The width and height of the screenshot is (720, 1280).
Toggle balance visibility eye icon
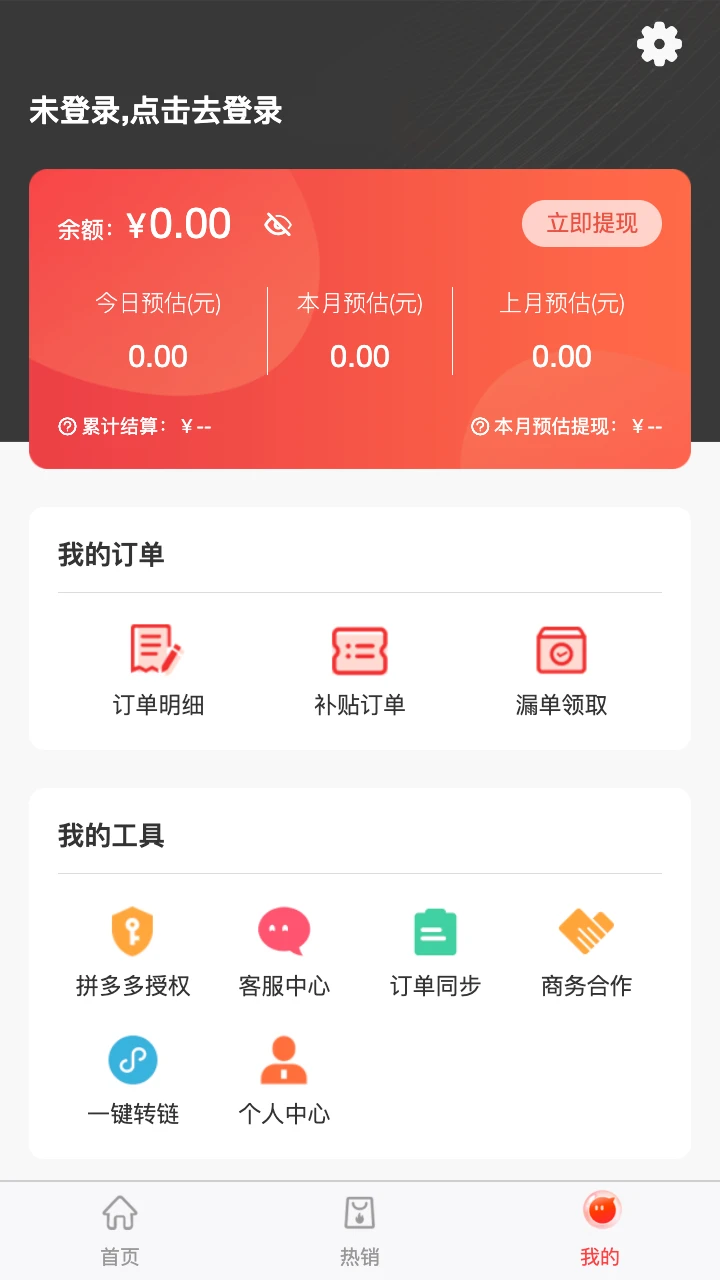(277, 225)
